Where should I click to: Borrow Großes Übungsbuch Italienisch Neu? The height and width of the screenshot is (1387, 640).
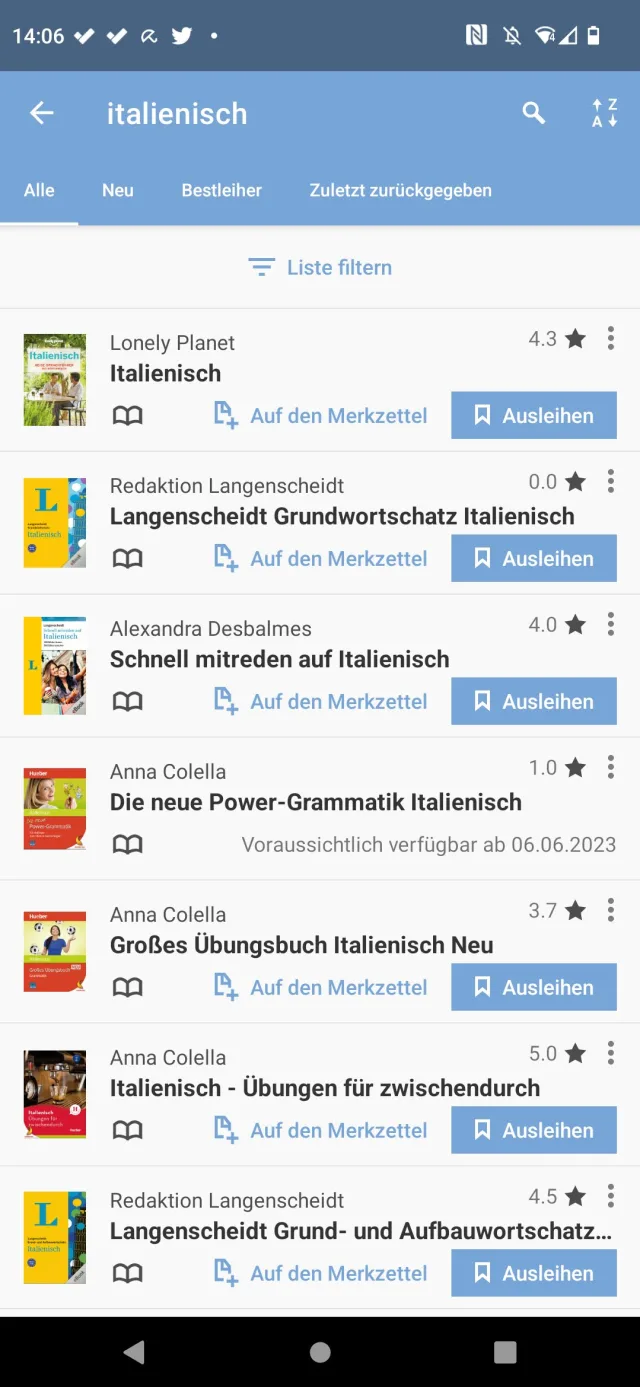[x=533, y=987]
